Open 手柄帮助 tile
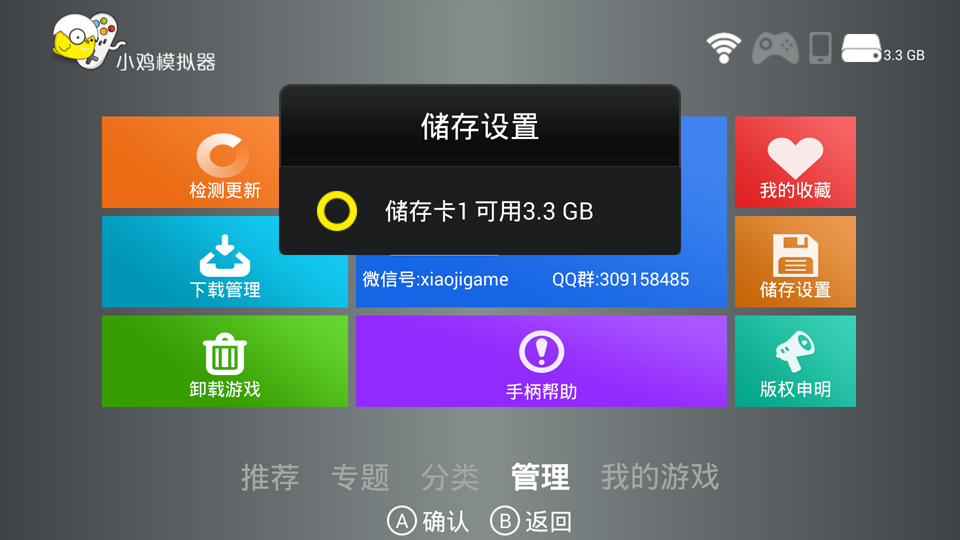 click(x=541, y=361)
